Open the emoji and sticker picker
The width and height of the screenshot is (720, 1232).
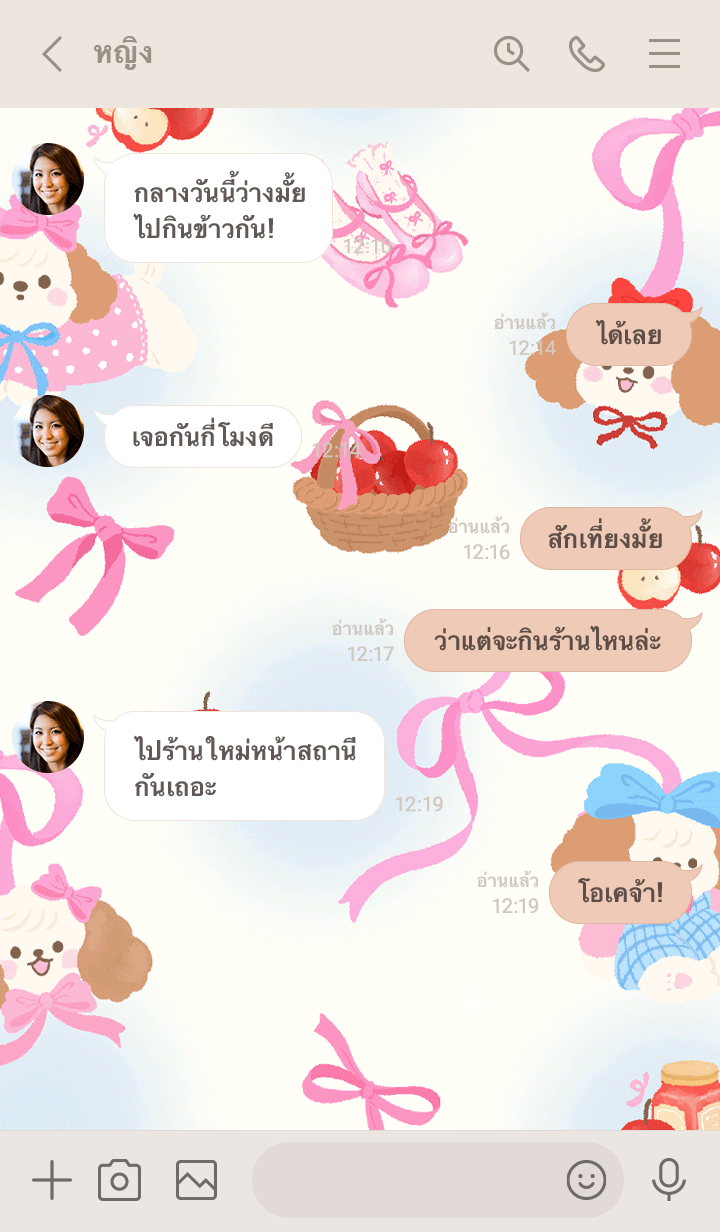click(586, 1181)
